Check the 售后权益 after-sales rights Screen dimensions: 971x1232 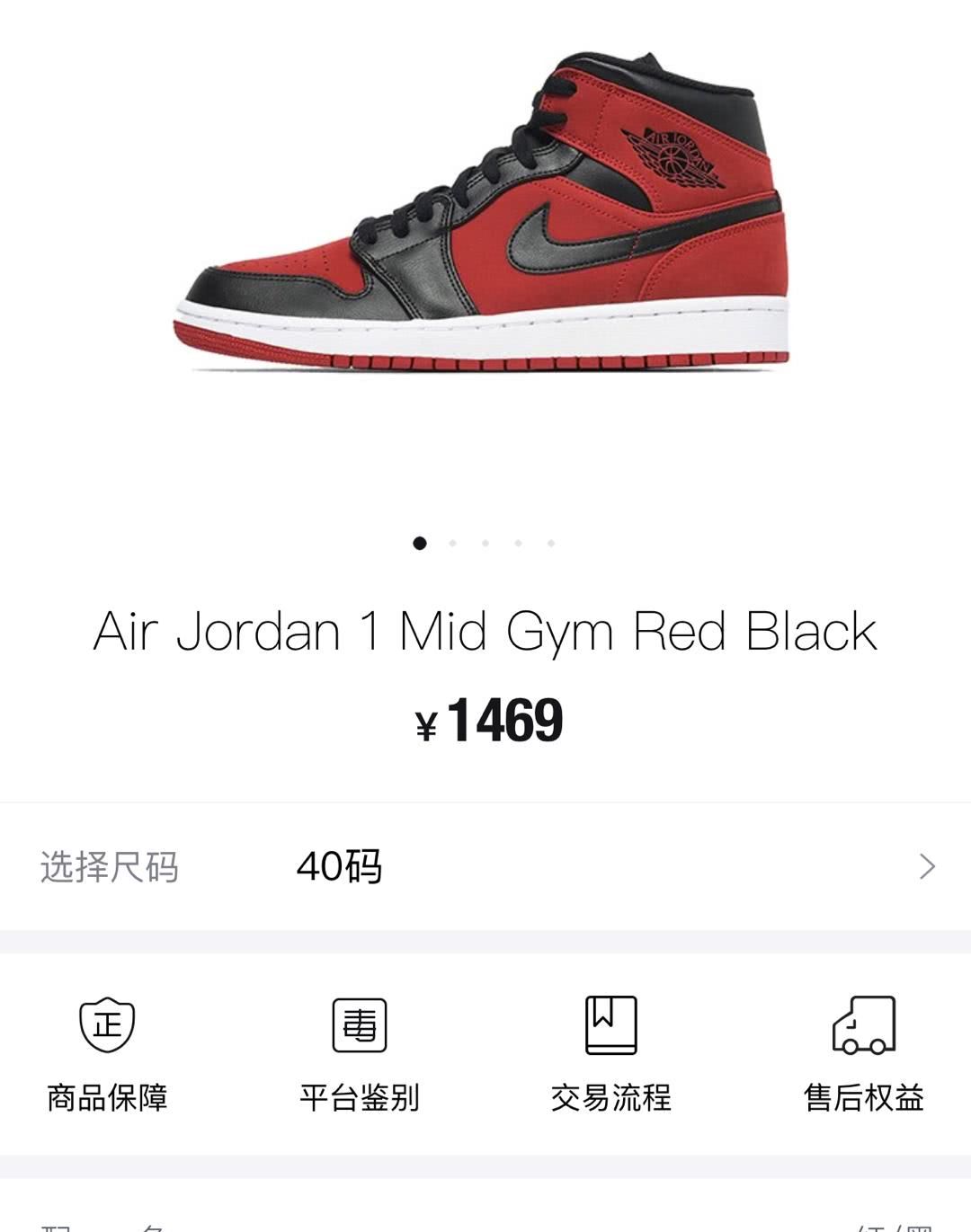[863, 1053]
